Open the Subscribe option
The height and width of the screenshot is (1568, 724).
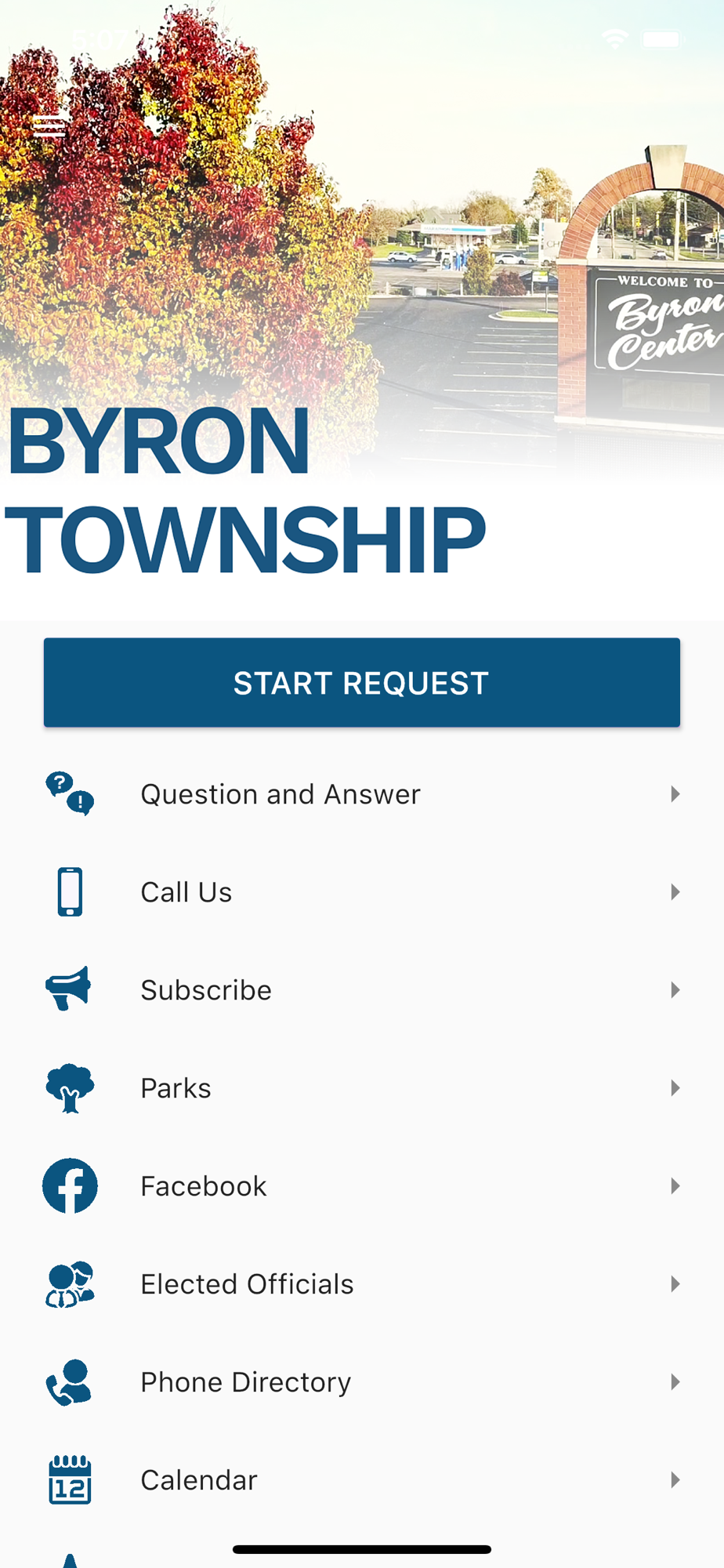361,990
